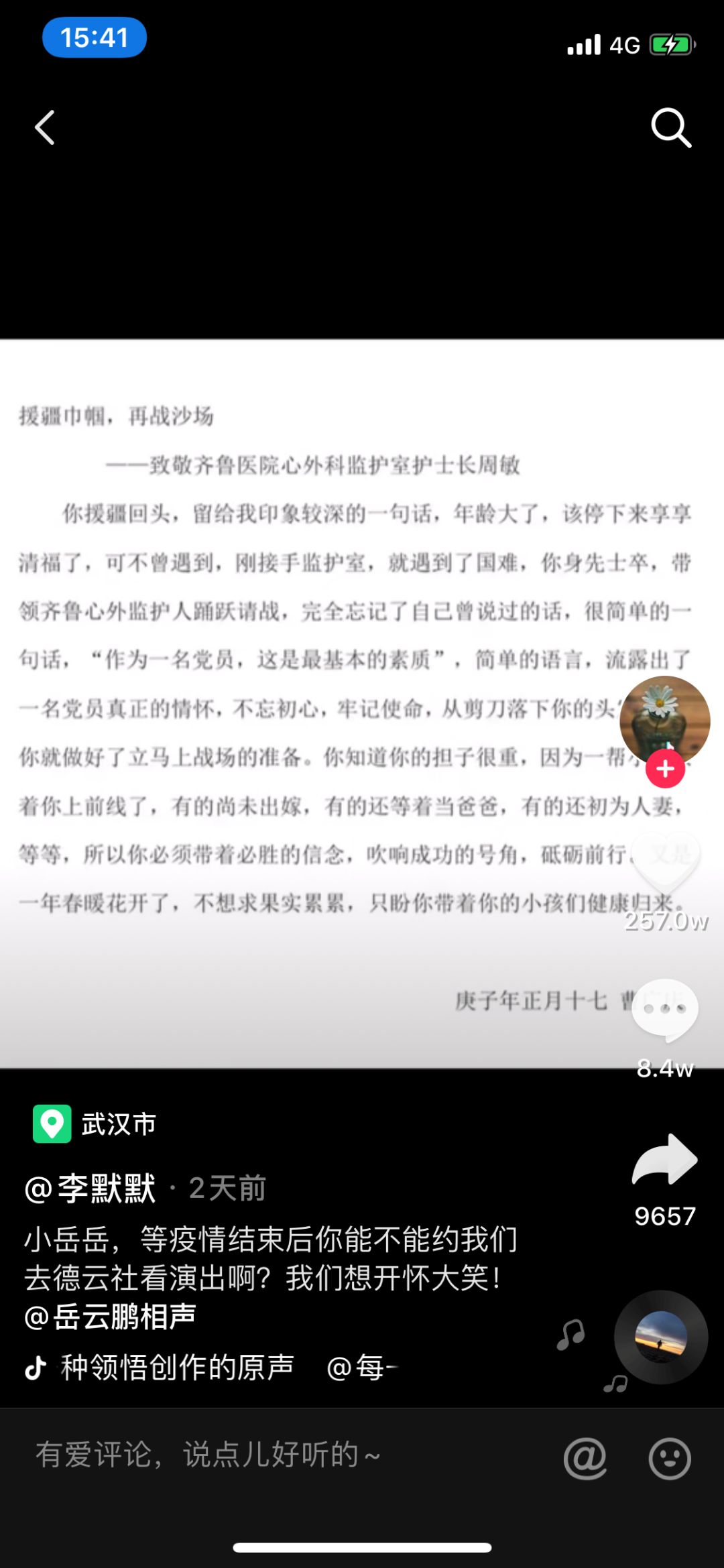Open the spinning music disc
This screenshot has height=1568, width=724.
pos(661,1337)
